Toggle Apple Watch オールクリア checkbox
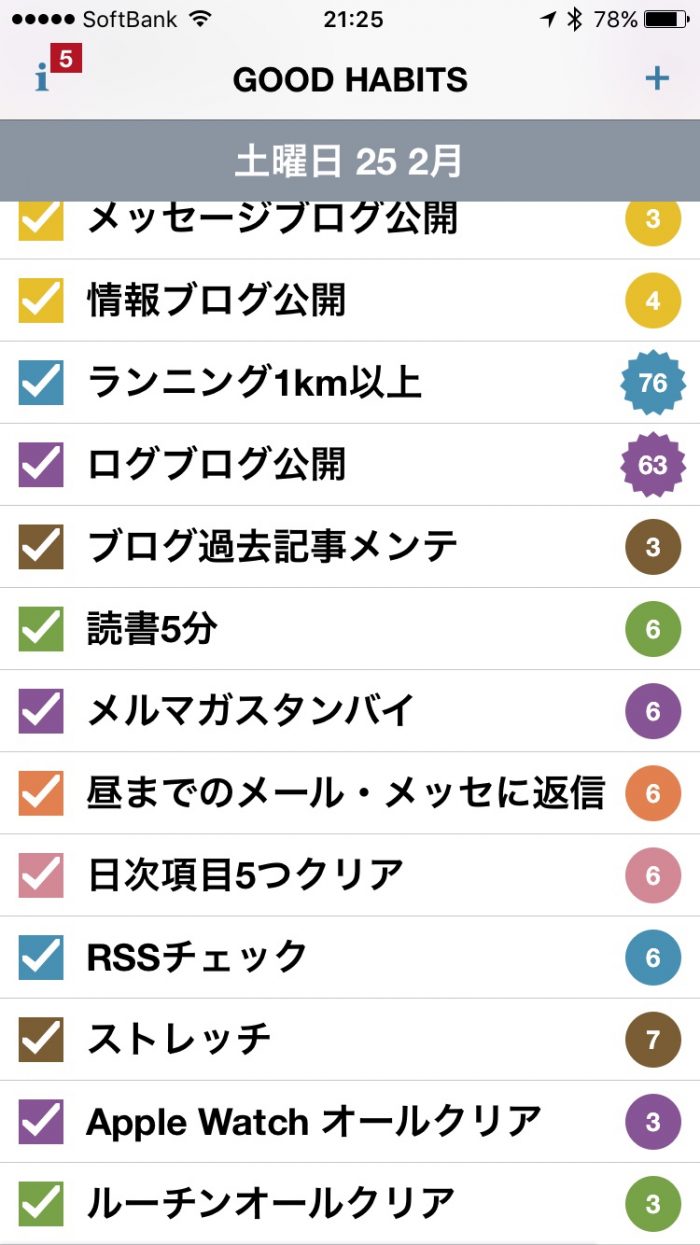This screenshot has height=1245, width=700. [41, 1120]
